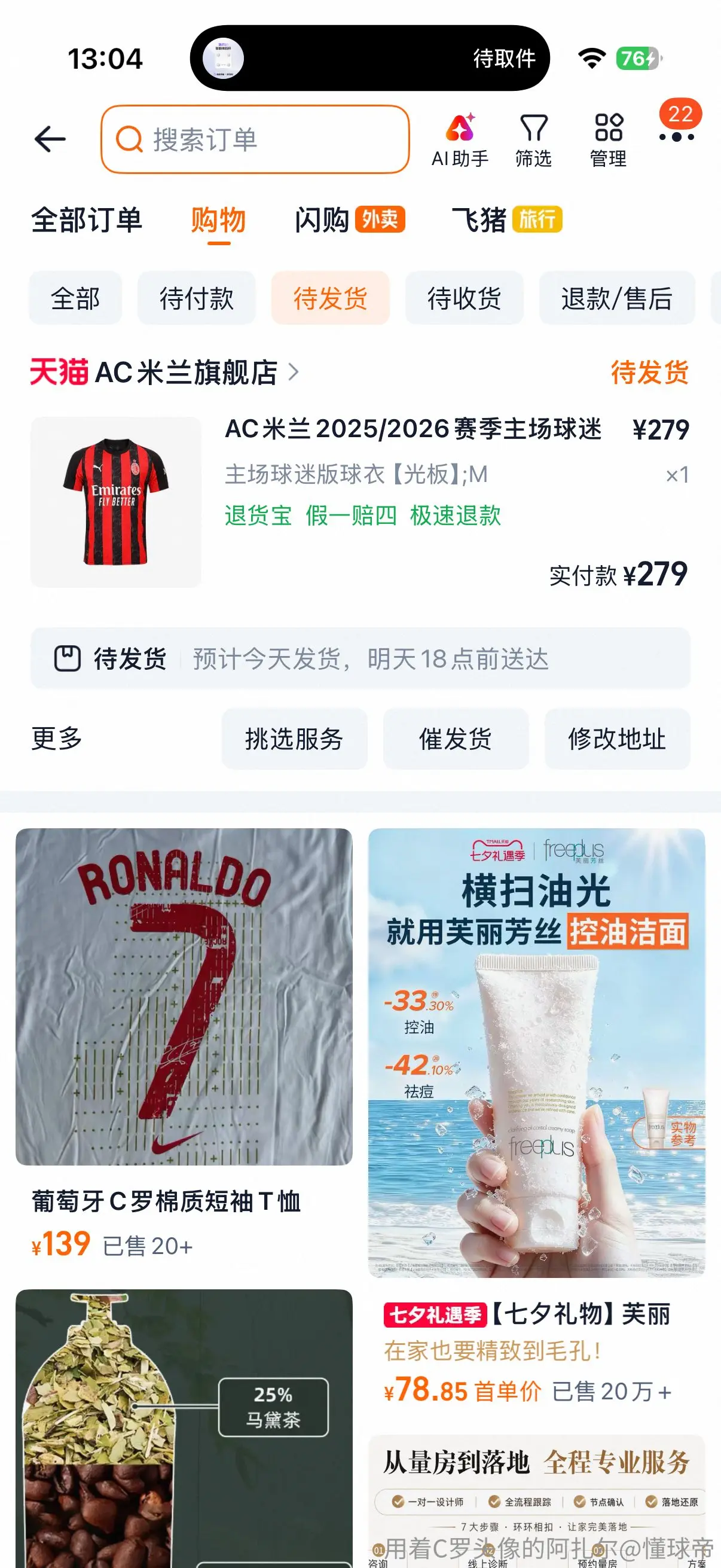Switch to the 飞猪 旅行 tab
This screenshot has height=1568, width=721.
pos(507,219)
